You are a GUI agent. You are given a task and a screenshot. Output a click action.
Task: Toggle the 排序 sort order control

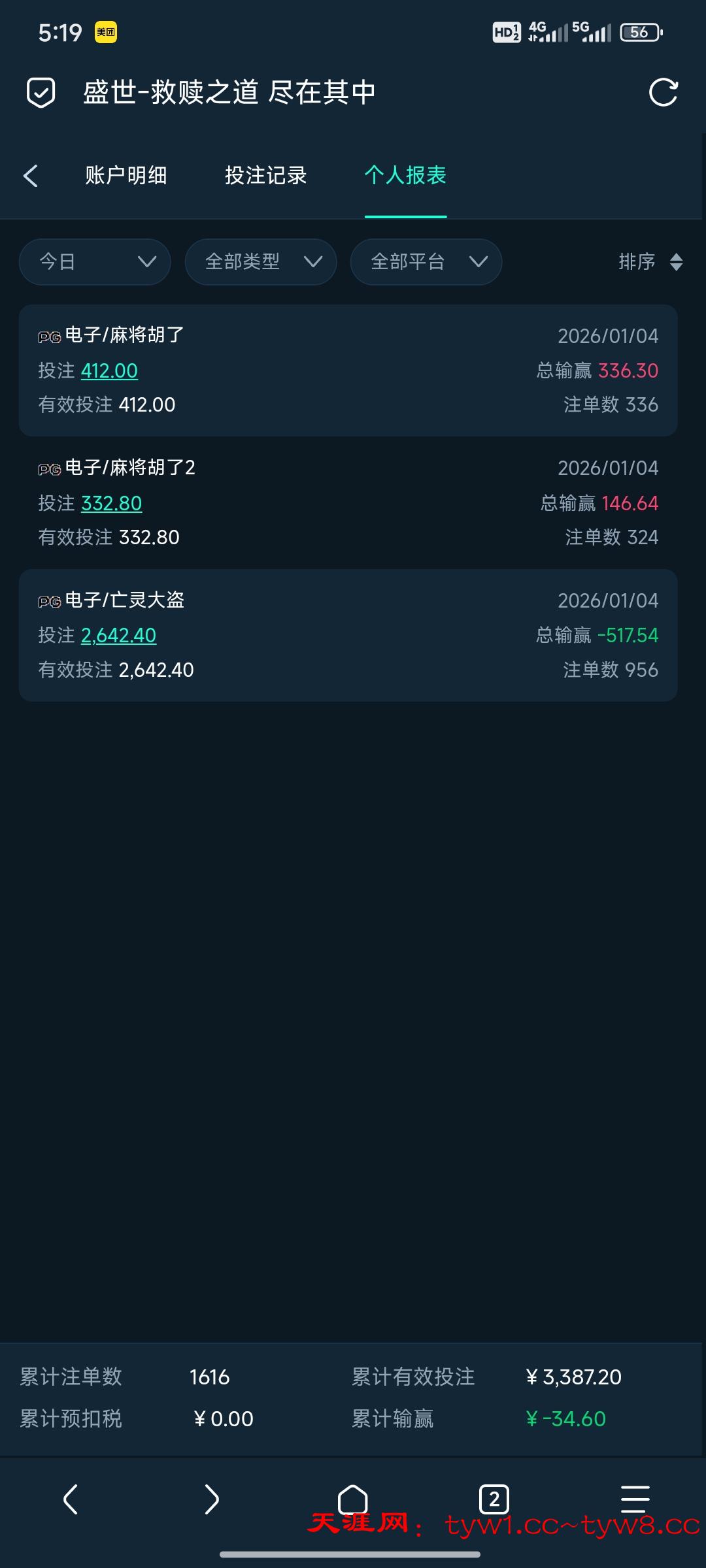coord(652,261)
